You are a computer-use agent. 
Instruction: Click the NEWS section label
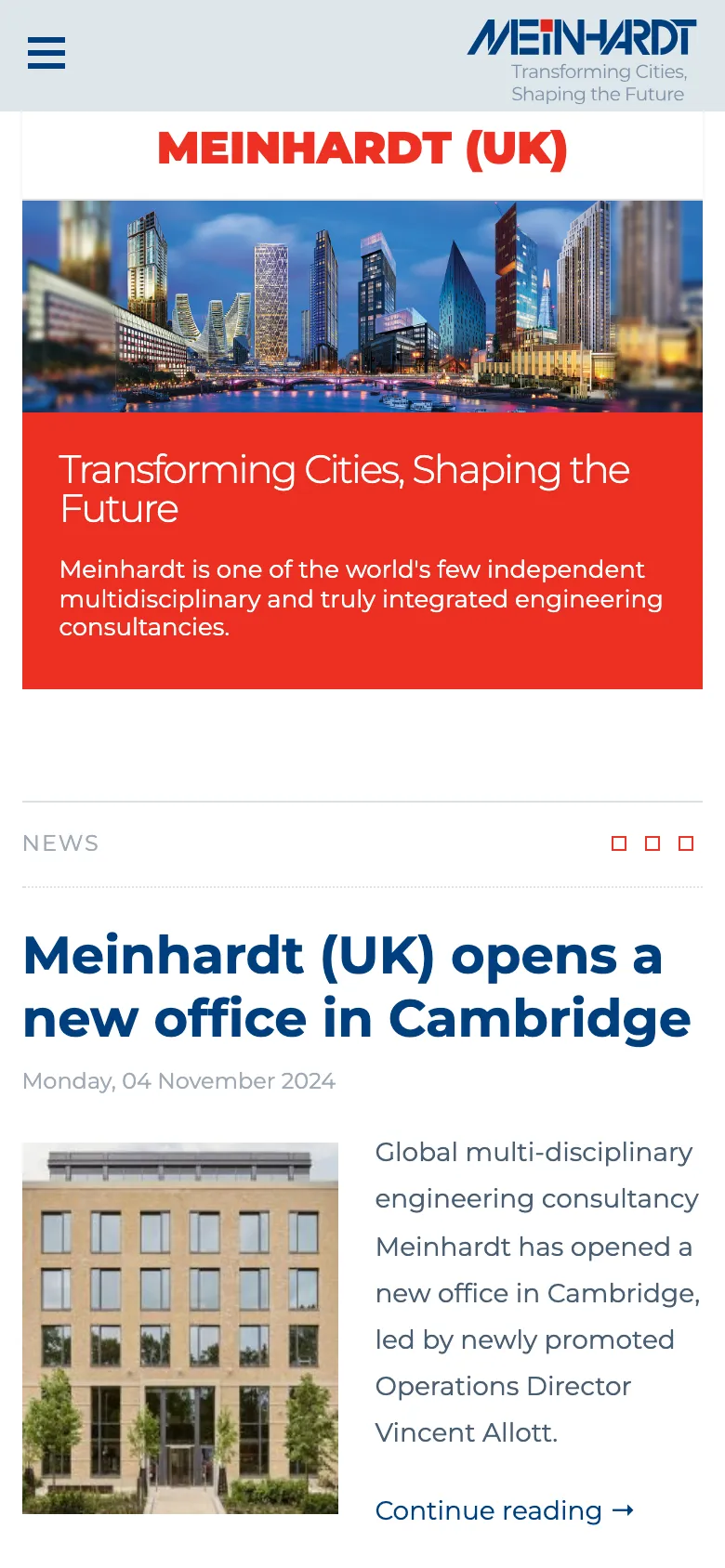pos(60,843)
